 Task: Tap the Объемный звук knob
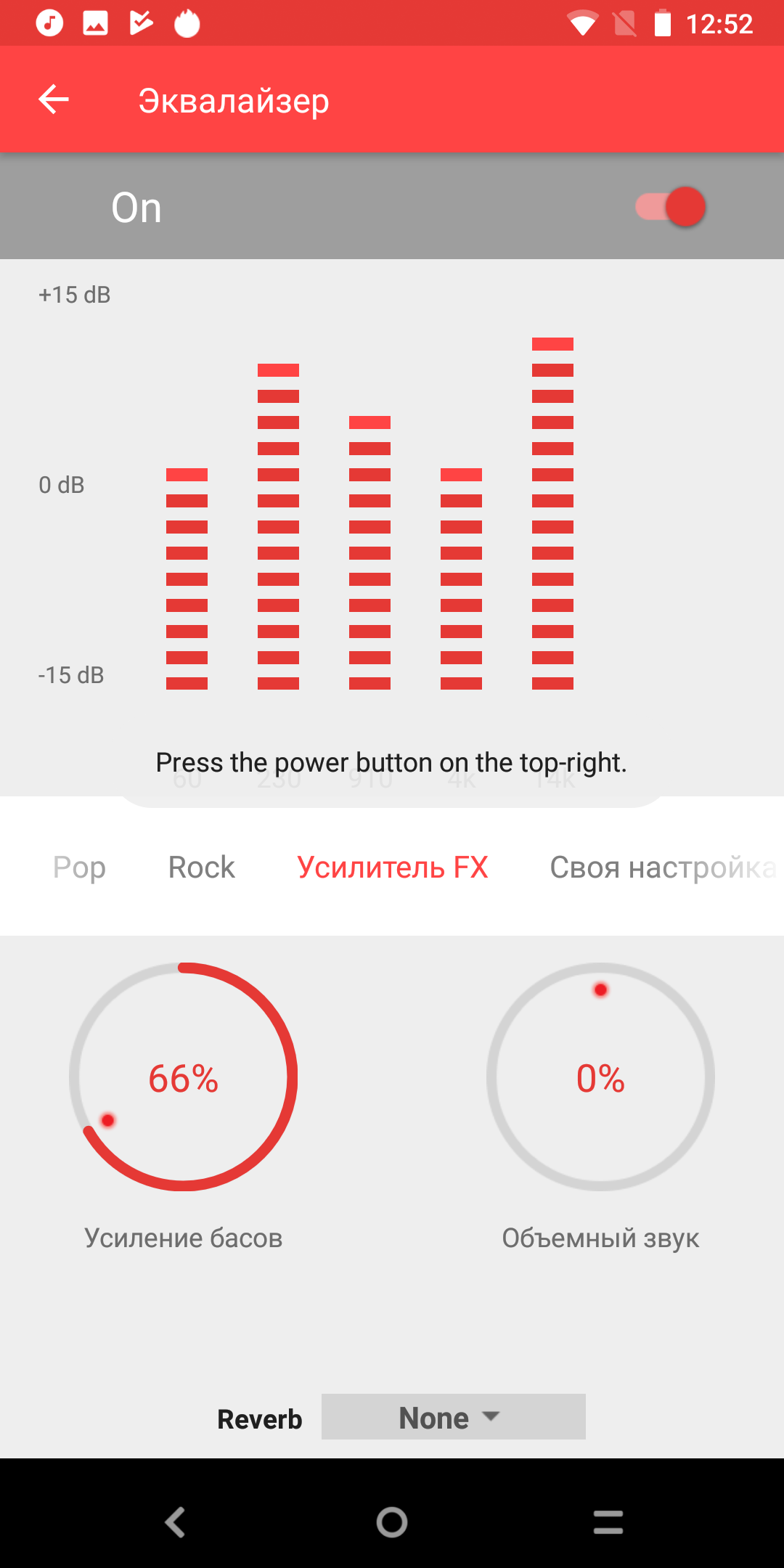pos(600,1077)
